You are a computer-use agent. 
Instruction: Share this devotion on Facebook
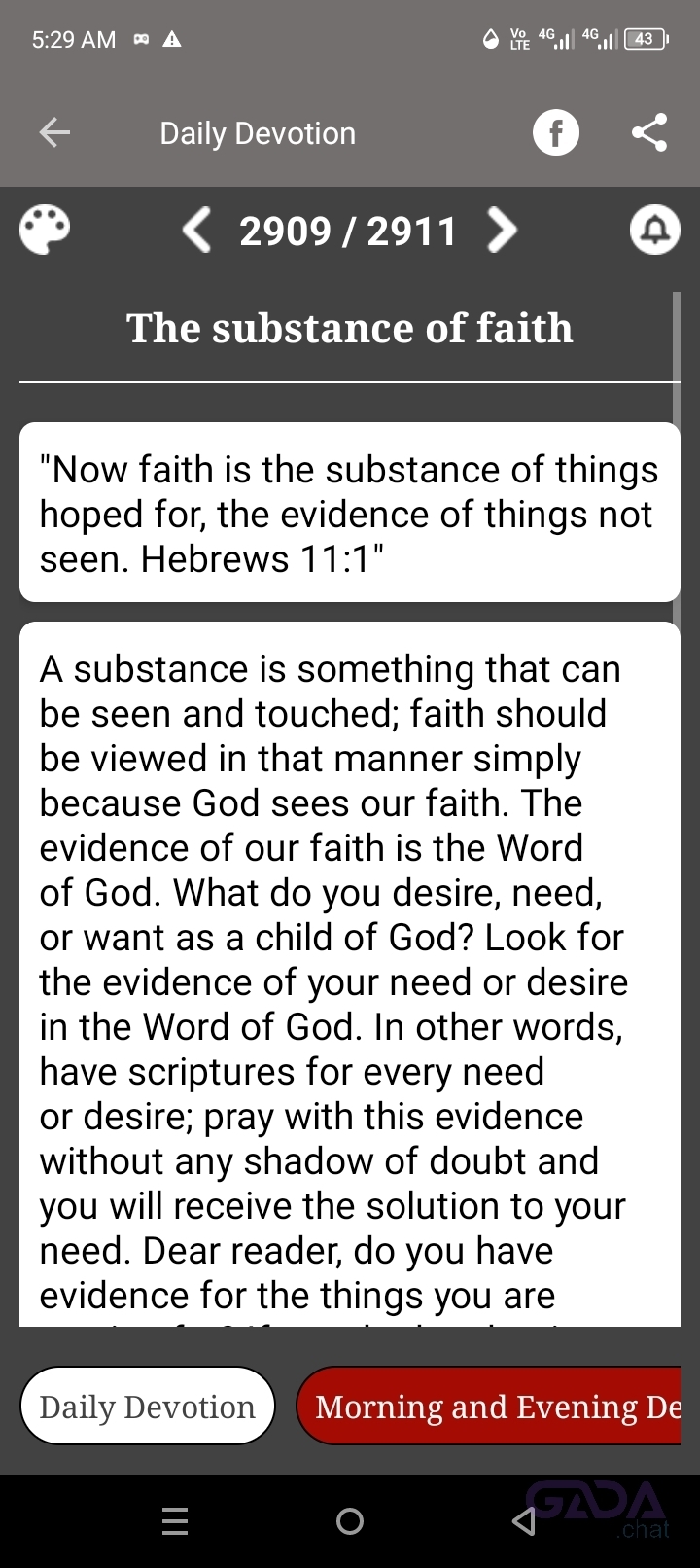tap(556, 132)
